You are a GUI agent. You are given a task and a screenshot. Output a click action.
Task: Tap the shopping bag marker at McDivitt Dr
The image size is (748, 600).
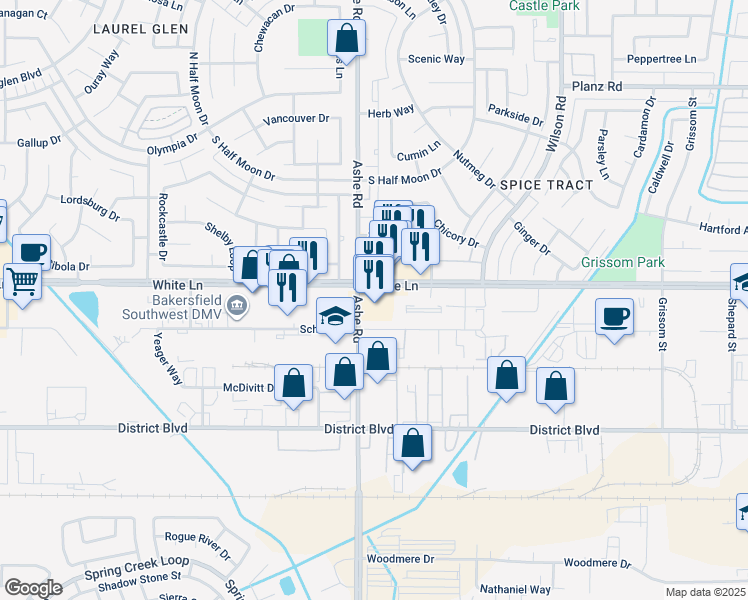click(x=293, y=383)
